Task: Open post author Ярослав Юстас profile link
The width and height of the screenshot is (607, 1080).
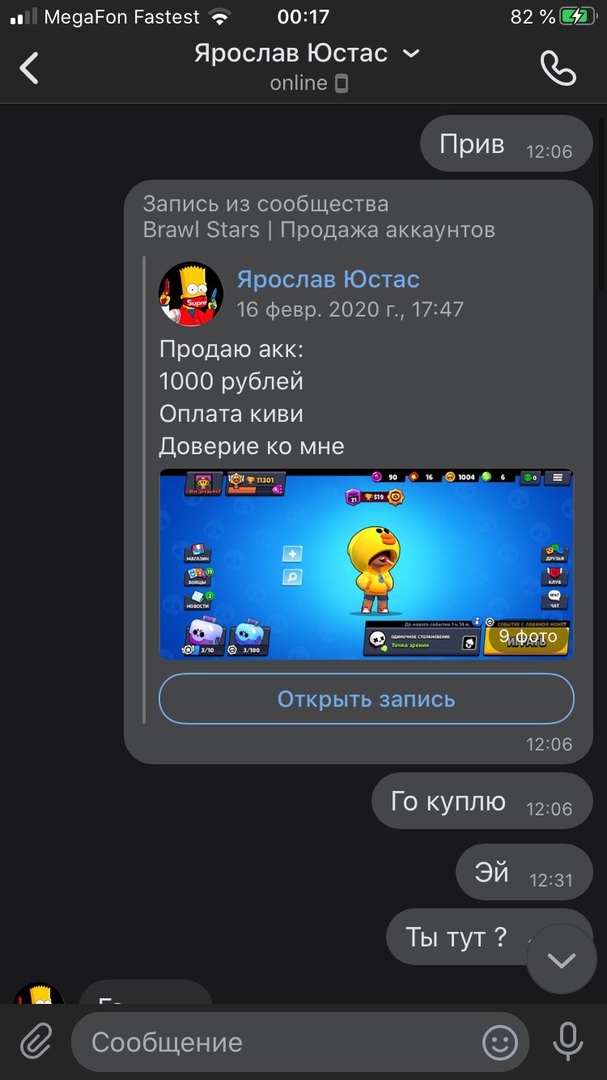Action: tap(328, 279)
